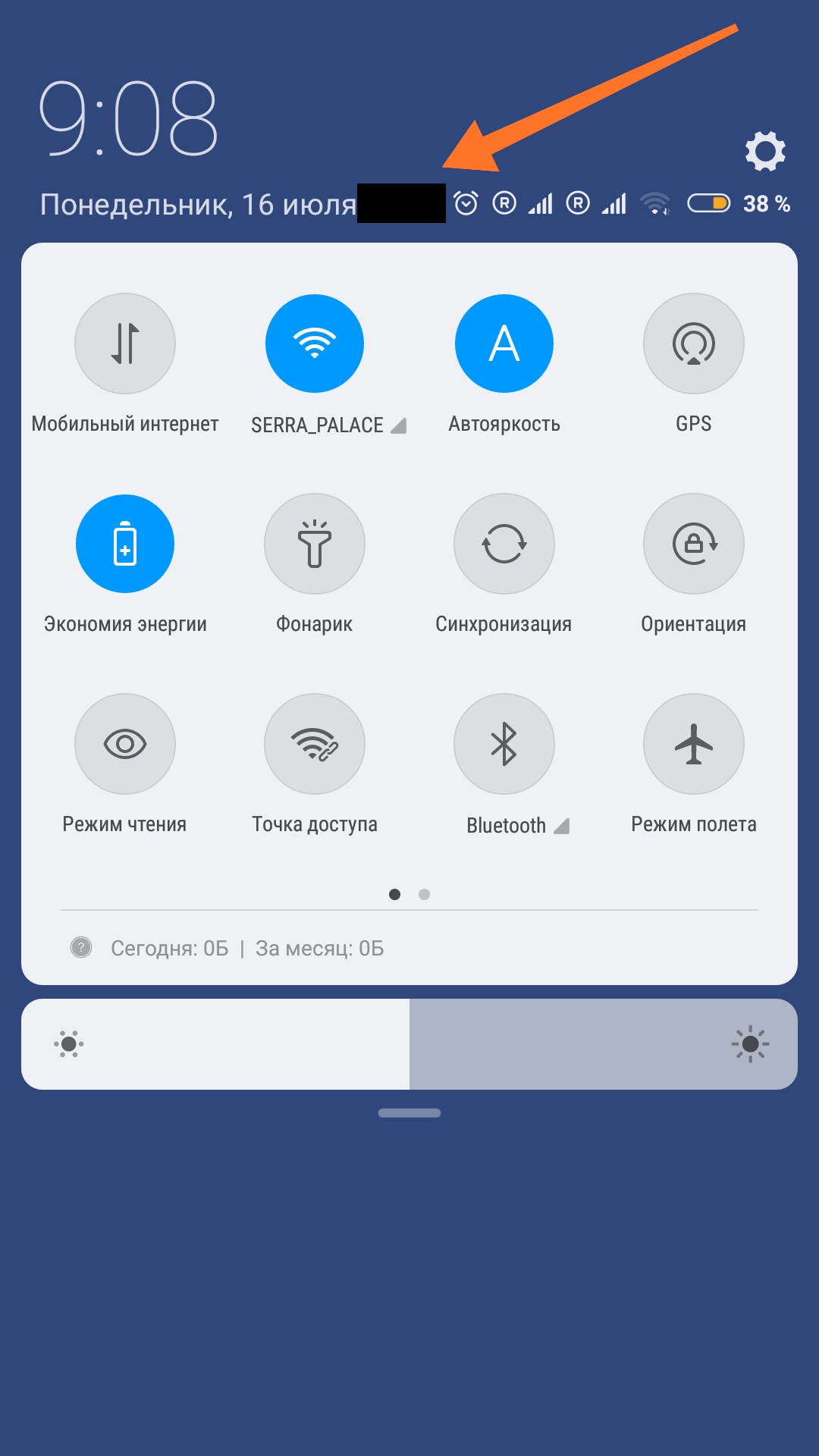The width and height of the screenshot is (819, 1456).
Task: Enable the Bluetooth toggle
Action: [504, 744]
